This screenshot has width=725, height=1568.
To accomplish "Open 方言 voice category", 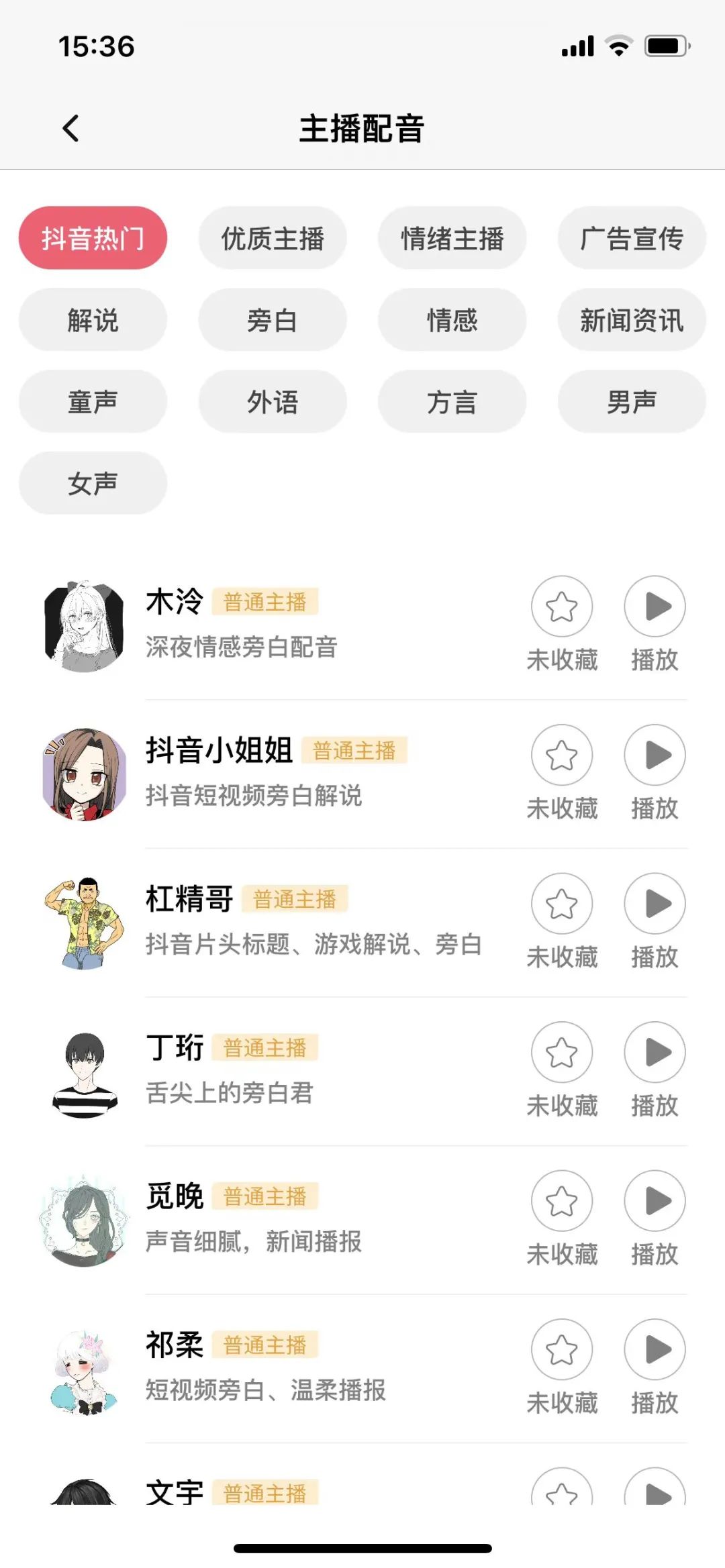I will pyautogui.click(x=452, y=401).
